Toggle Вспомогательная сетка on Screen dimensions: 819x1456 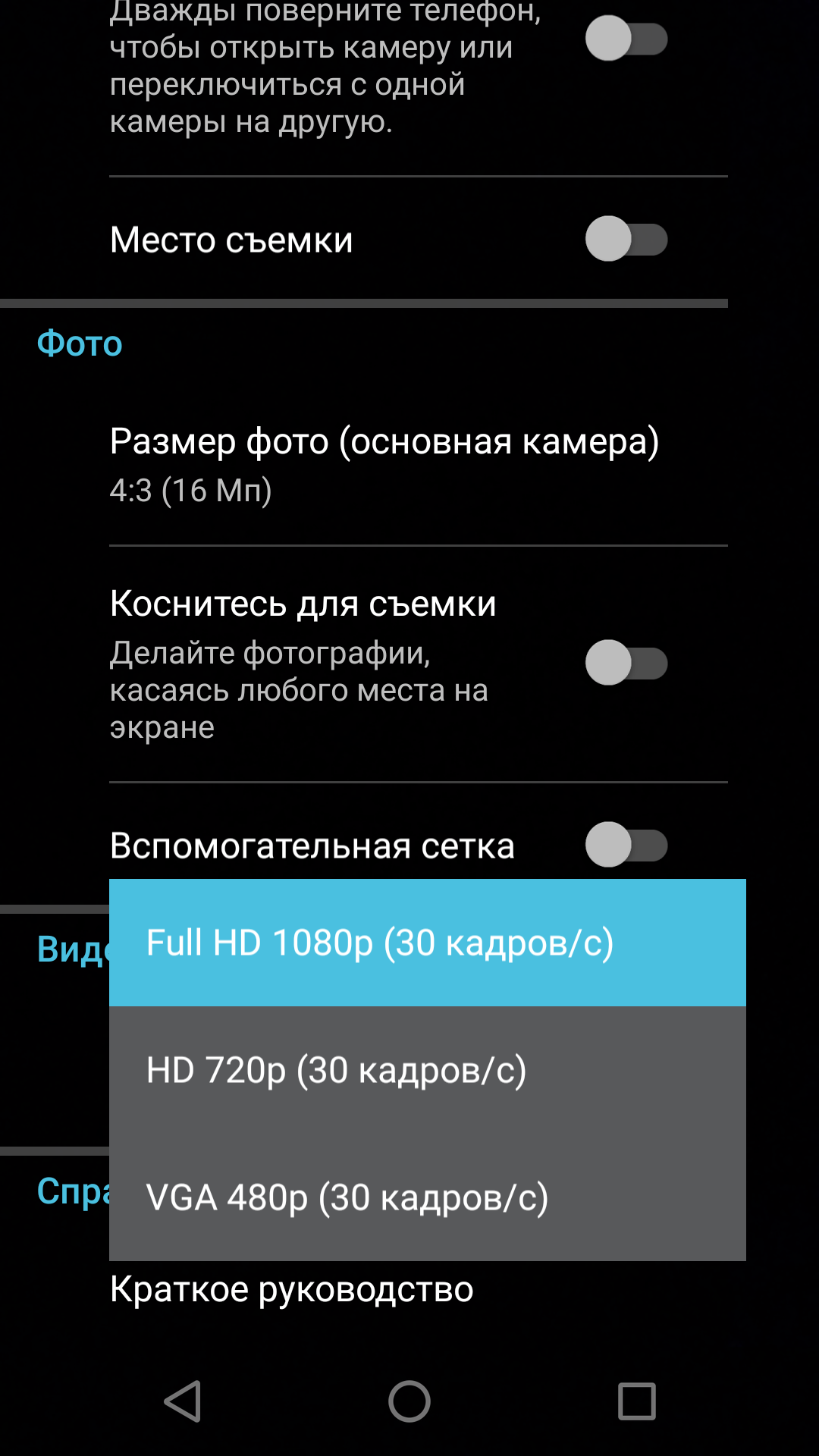pos(626,845)
